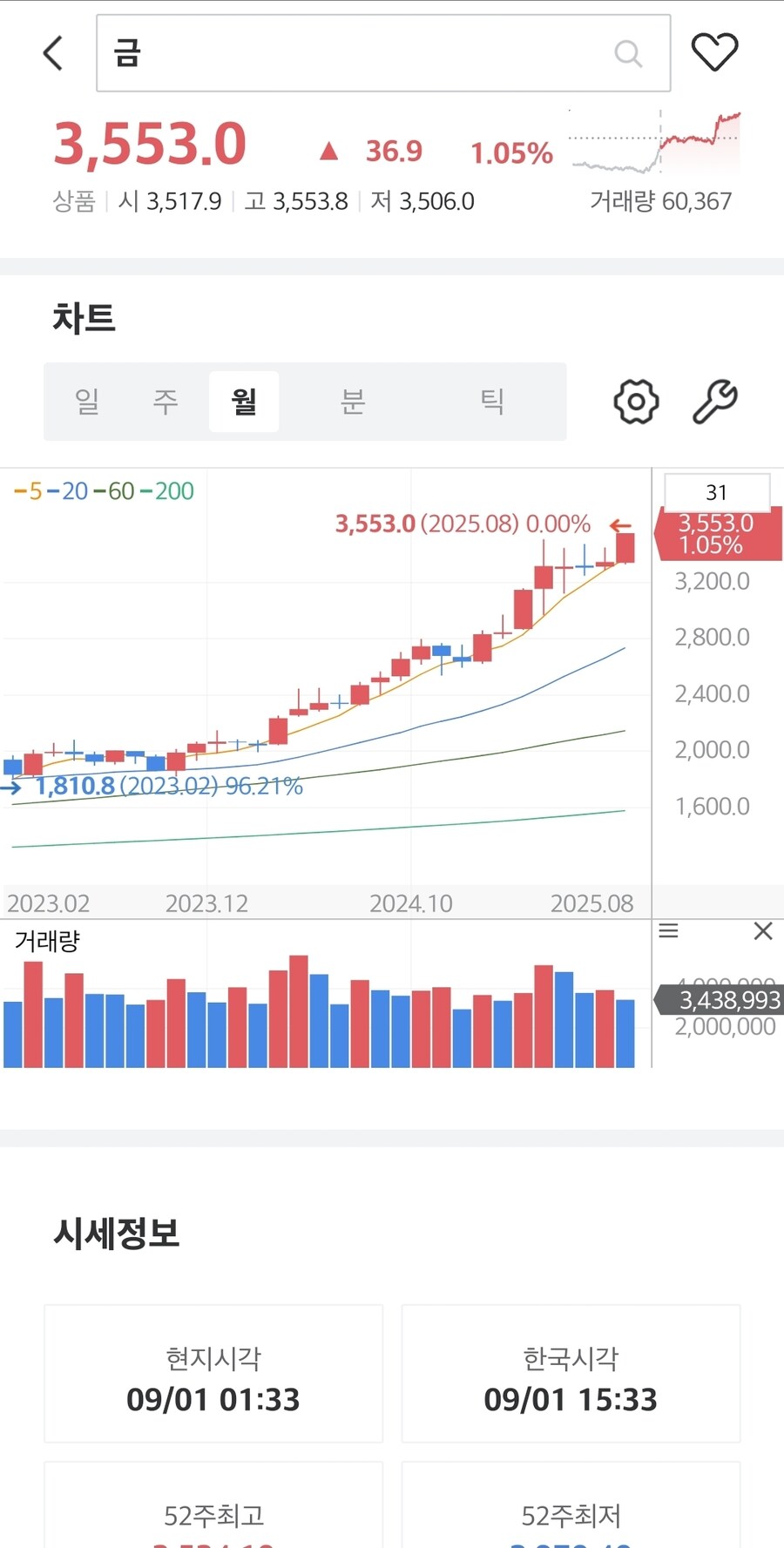This screenshot has height=1548, width=784.
Task: Tap the search magnifier icon
Action: click(628, 54)
